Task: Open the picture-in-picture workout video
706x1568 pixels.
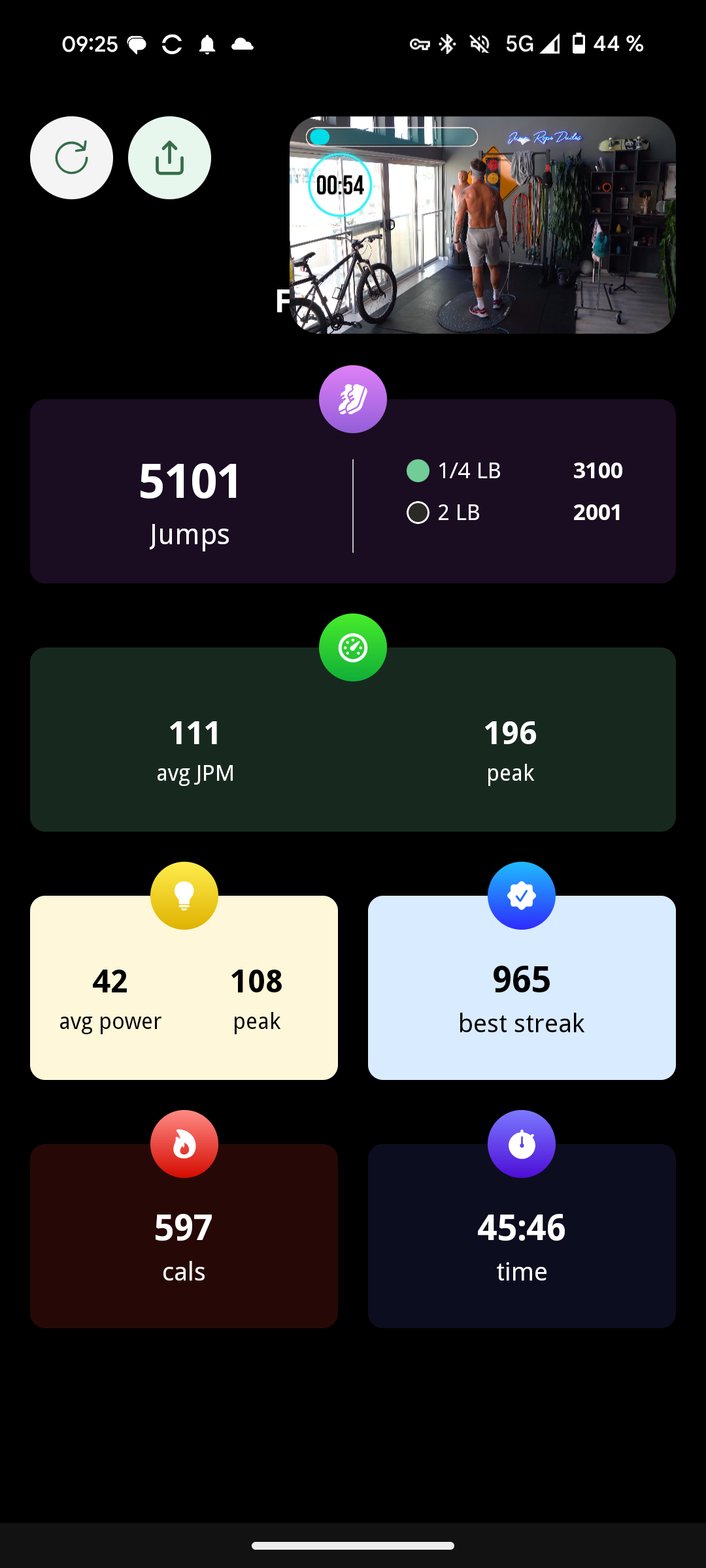Action: pos(482,225)
